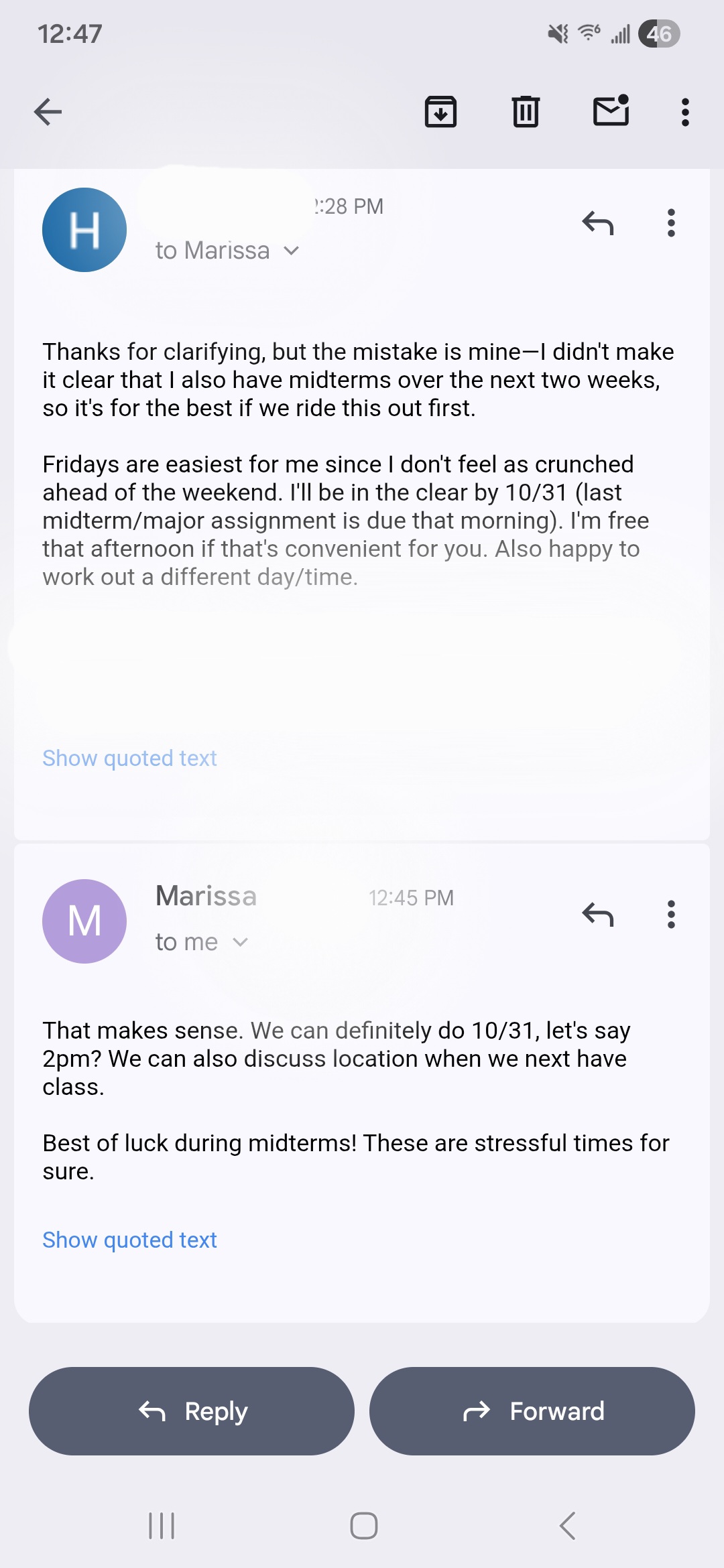View the sender's H avatar
The height and width of the screenshot is (1568, 724).
[84, 230]
